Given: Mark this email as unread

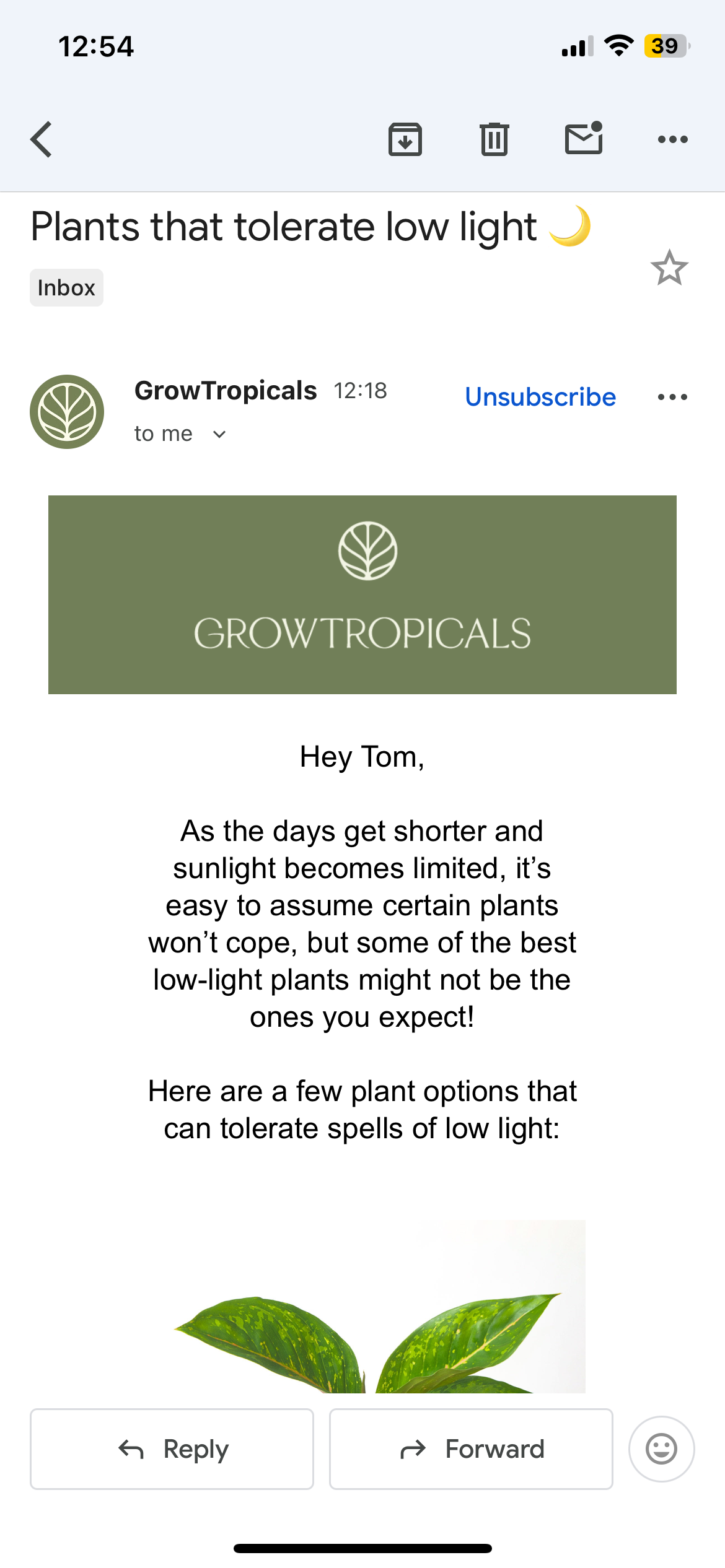Looking at the screenshot, I should pos(584,138).
